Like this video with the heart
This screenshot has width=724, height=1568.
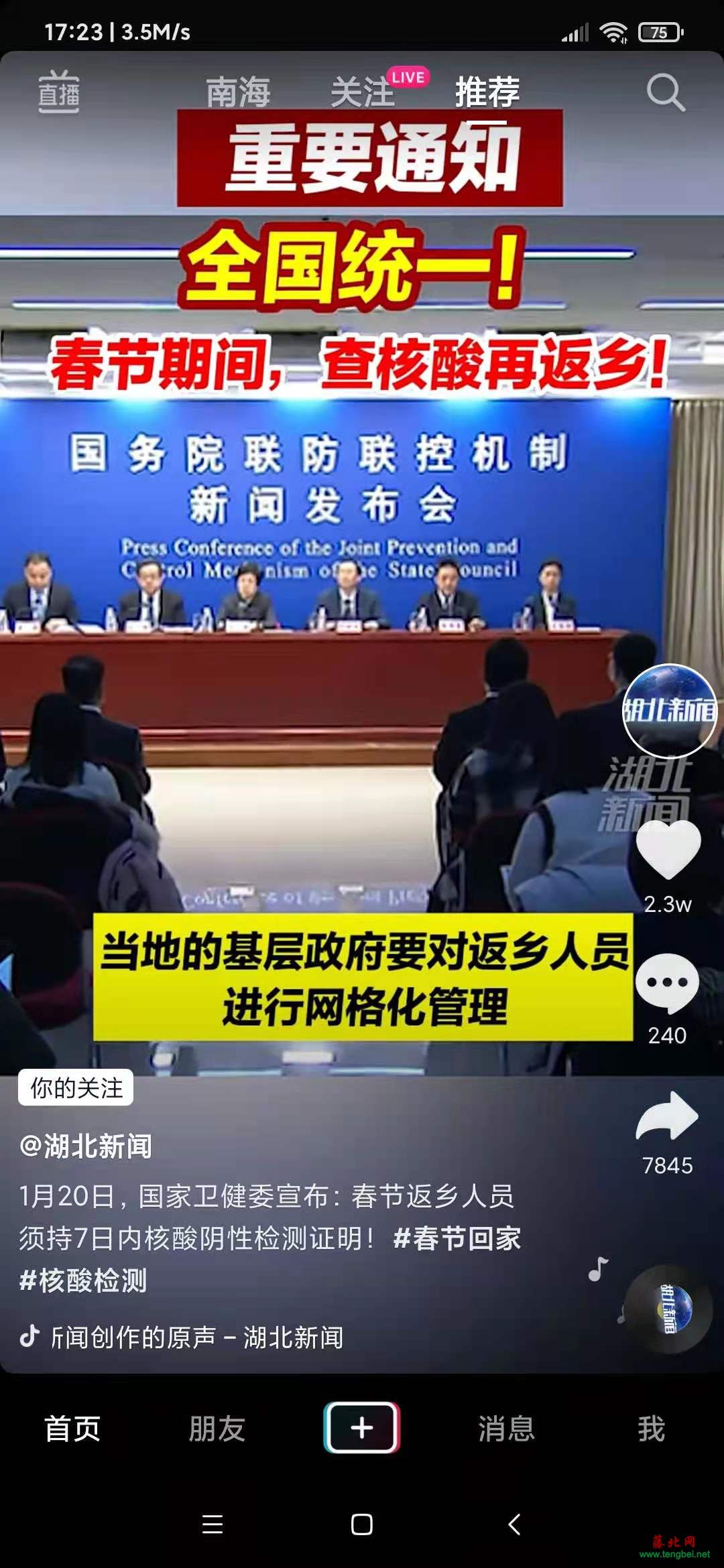[668, 850]
